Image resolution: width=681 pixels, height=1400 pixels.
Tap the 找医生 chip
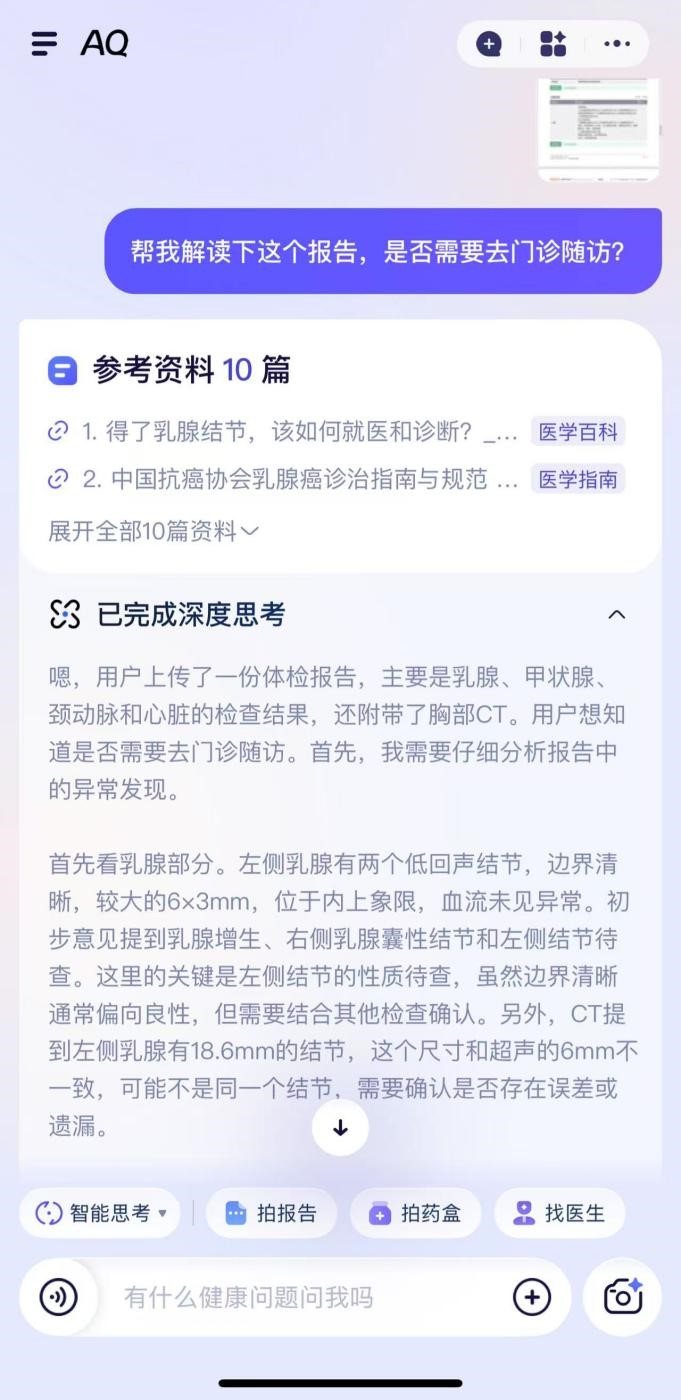point(559,1213)
